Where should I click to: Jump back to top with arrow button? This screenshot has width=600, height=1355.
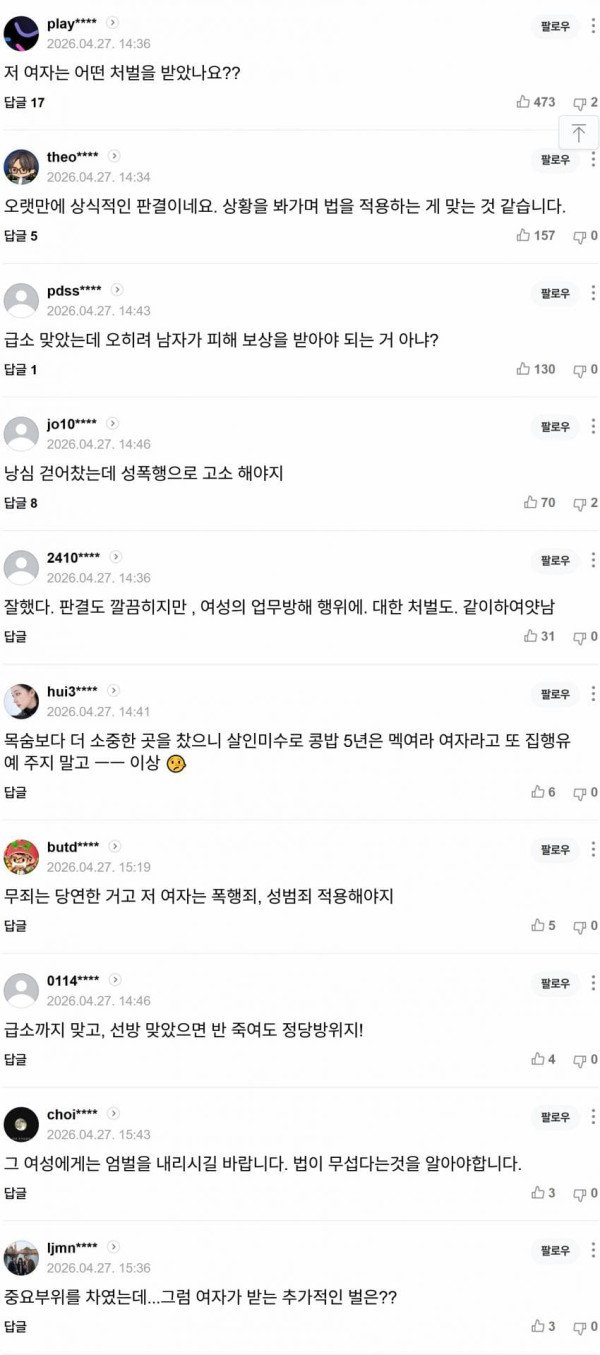579,133
